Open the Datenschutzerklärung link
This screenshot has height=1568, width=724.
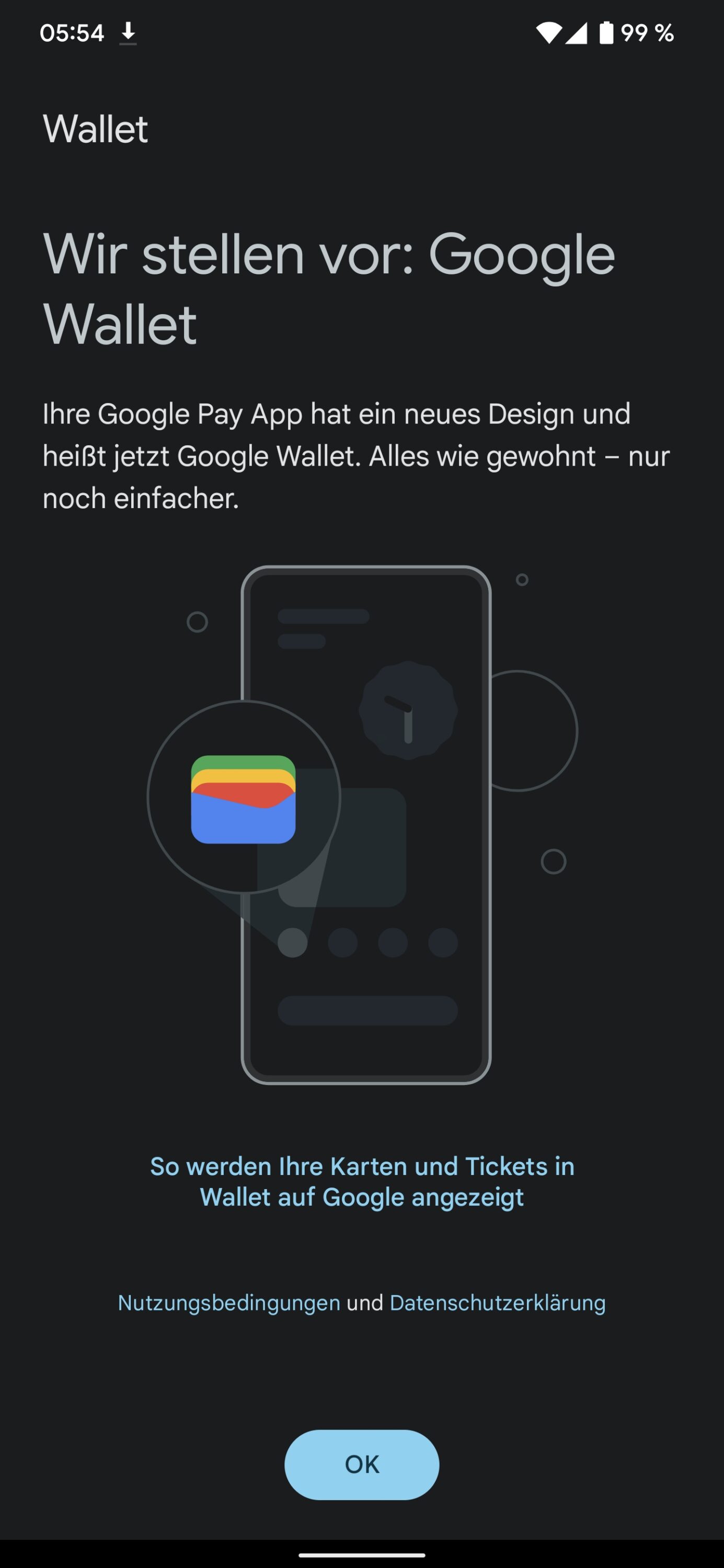pos(497,1302)
